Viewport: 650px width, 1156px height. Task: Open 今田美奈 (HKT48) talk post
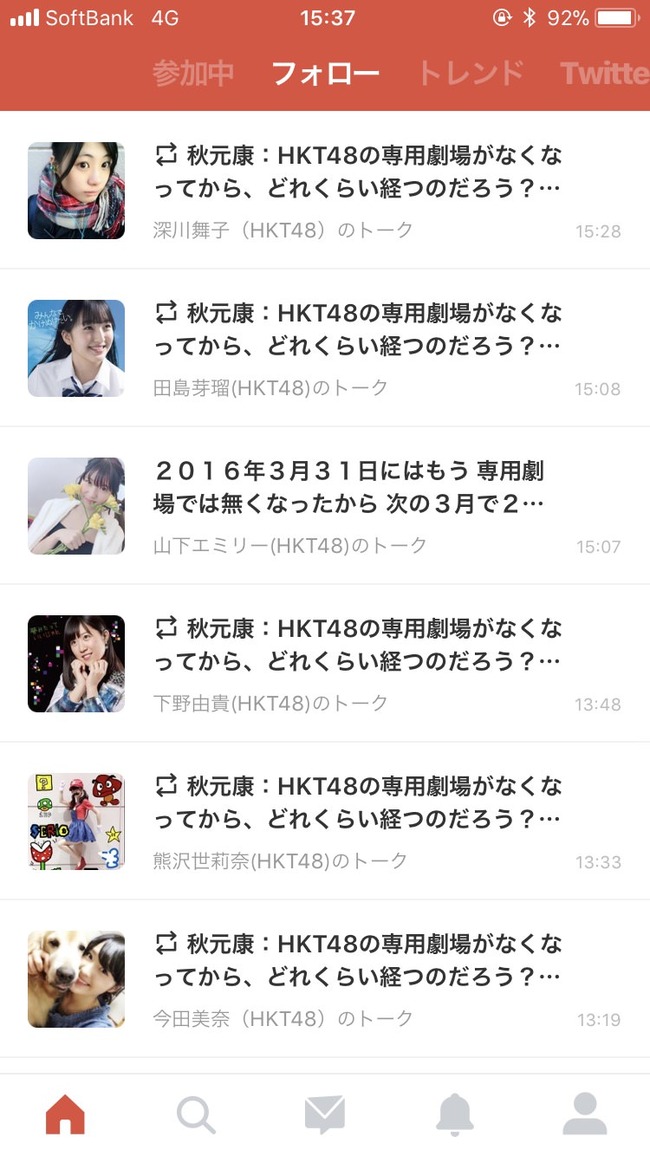point(357,977)
